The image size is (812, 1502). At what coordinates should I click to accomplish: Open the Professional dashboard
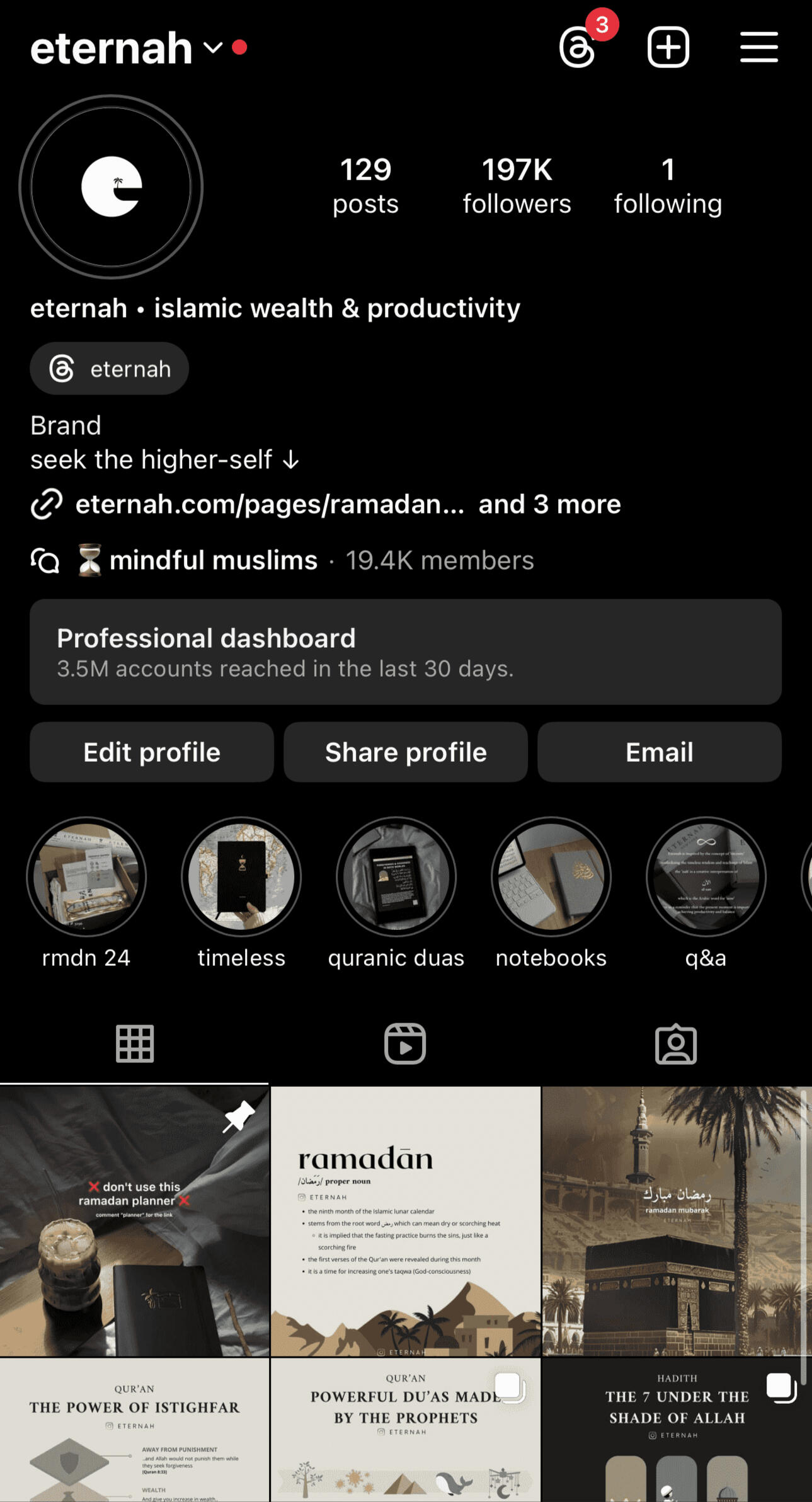pyautogui.click(x=406, y=651)
